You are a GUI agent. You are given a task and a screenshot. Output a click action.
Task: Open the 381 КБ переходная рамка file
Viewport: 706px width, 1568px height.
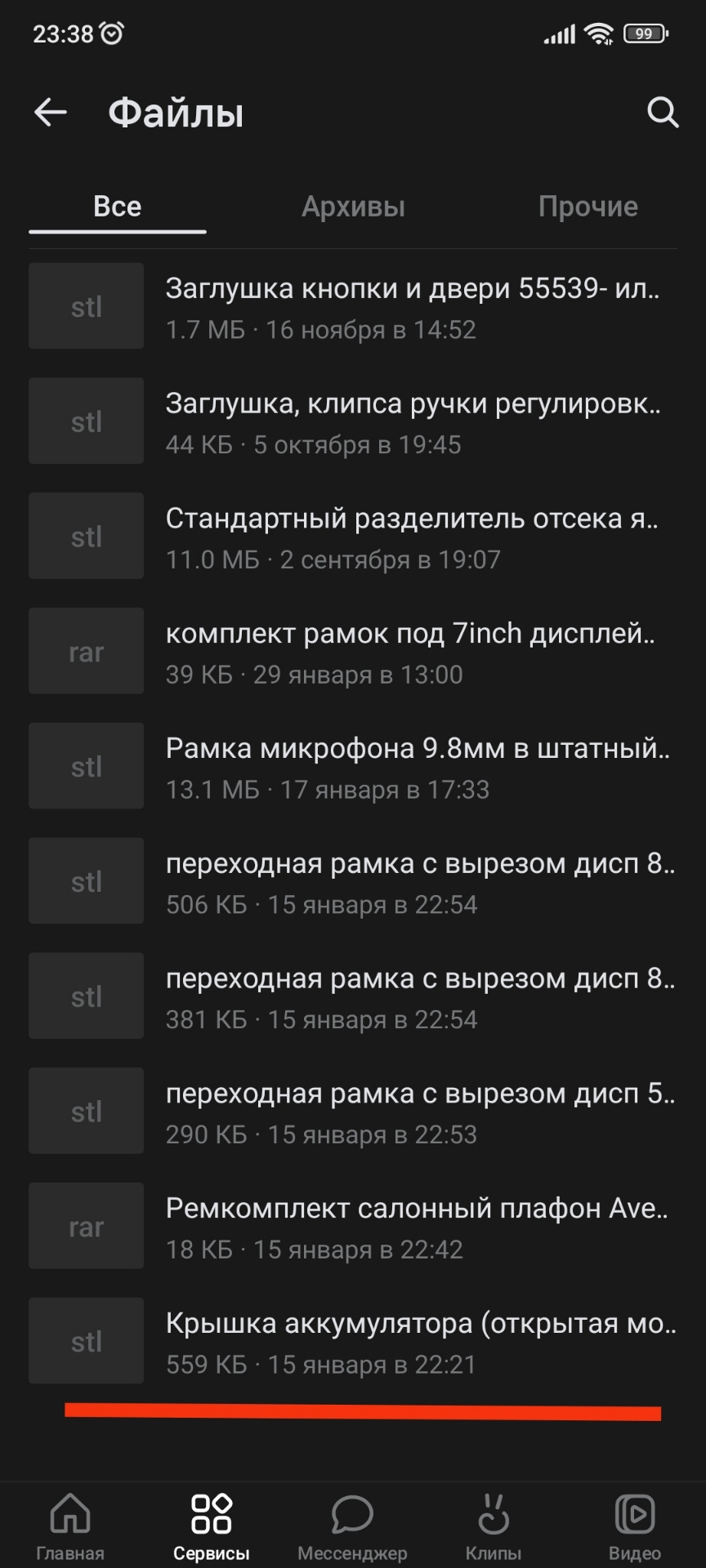point(412,997)
